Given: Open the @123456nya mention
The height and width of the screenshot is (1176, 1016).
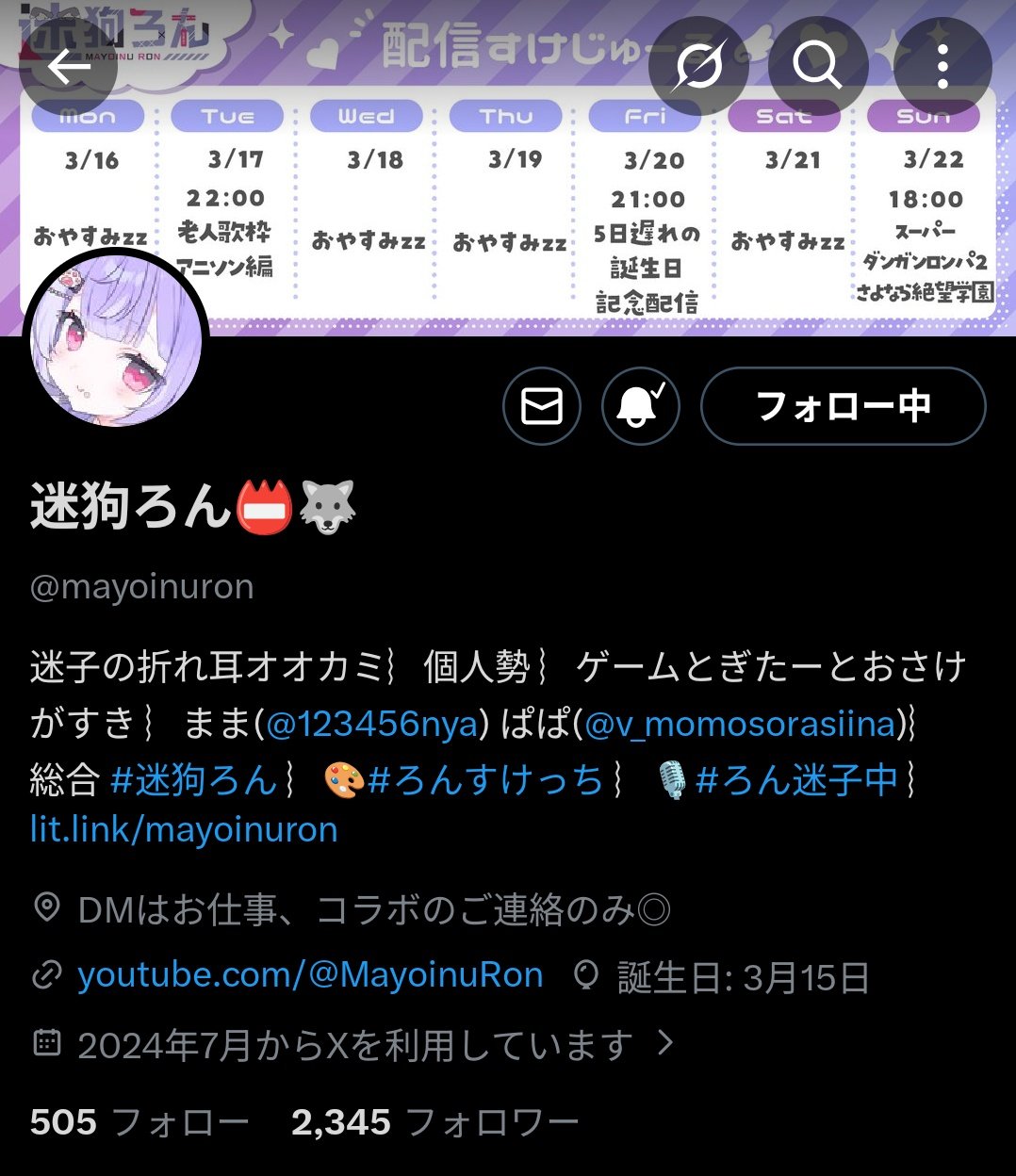Looking at the screenshot, I should (372, 724).
